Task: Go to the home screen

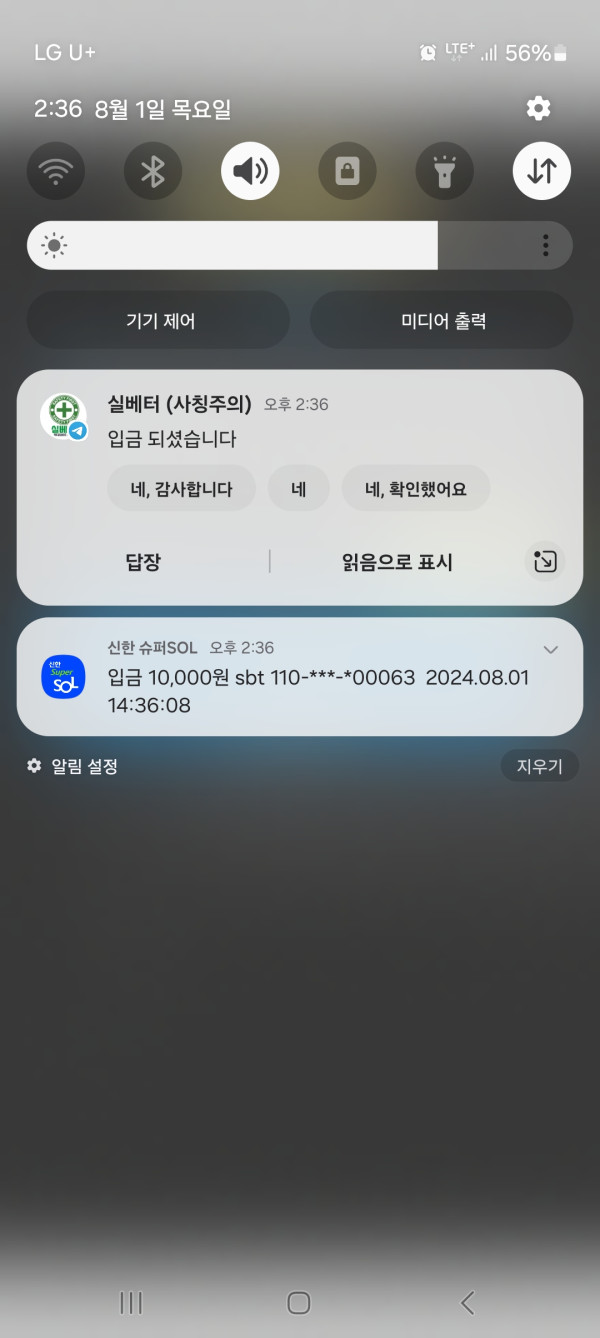Action: [298, 1302]
